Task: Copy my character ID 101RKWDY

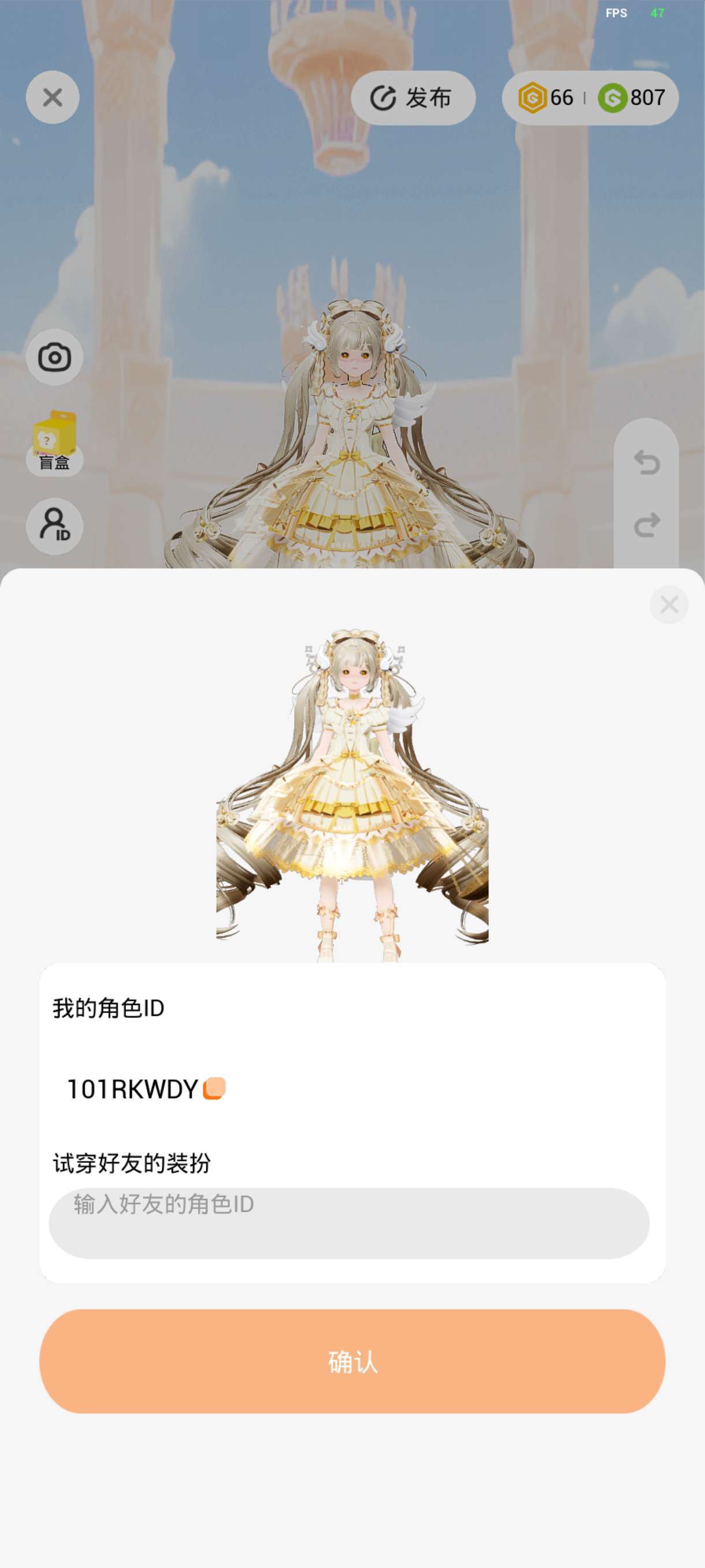Action: (214, 1088)
